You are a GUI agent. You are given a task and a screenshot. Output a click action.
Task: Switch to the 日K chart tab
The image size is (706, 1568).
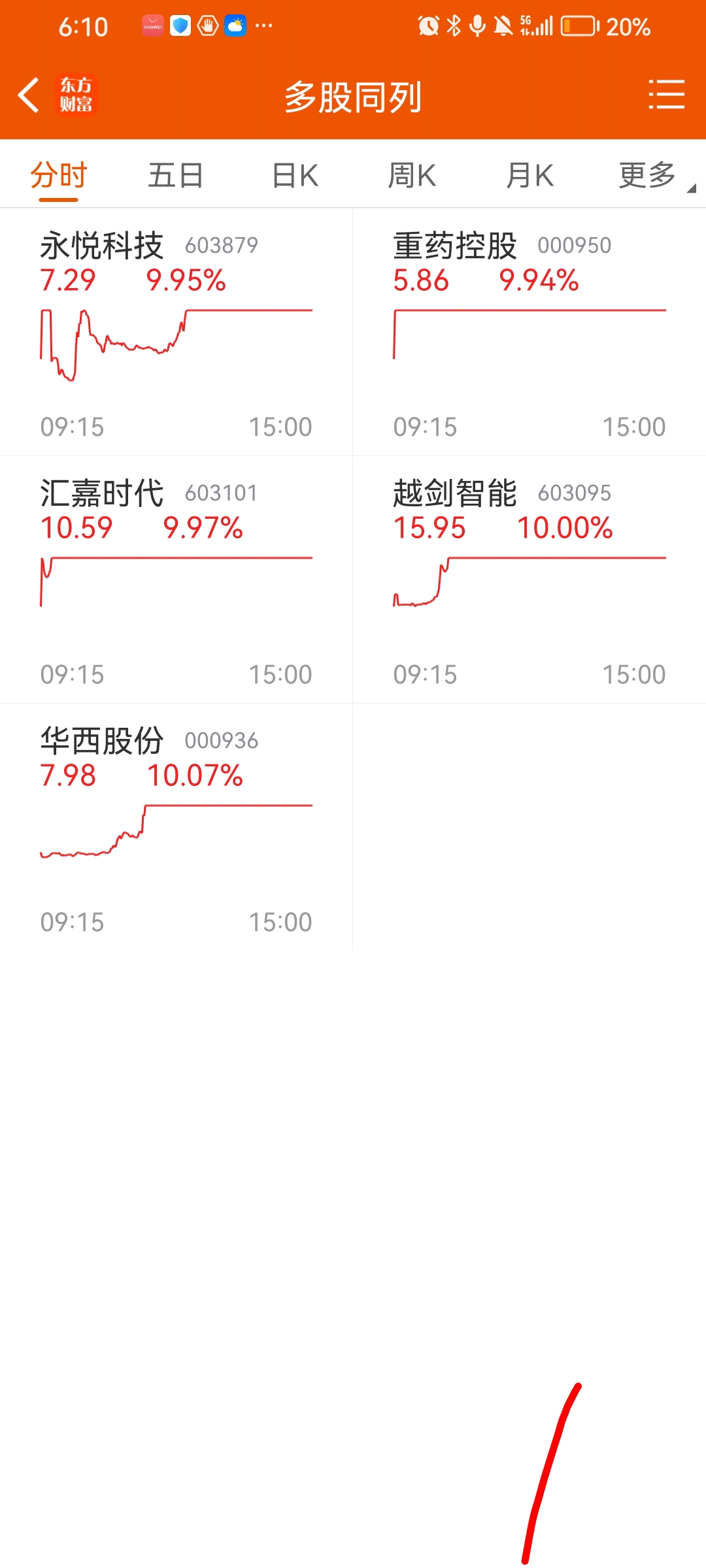295,175
